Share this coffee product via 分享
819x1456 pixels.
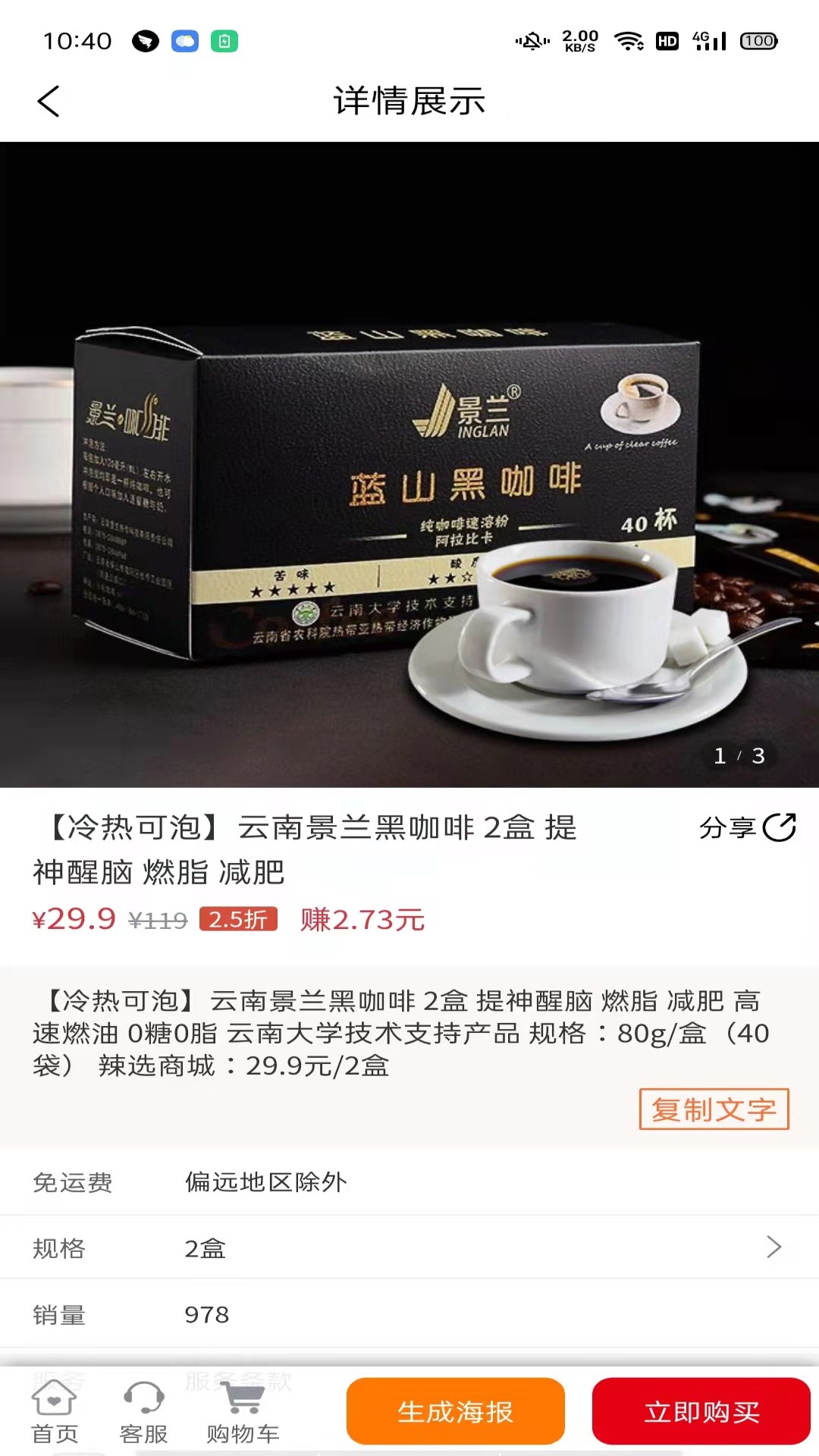click(747, 827)
